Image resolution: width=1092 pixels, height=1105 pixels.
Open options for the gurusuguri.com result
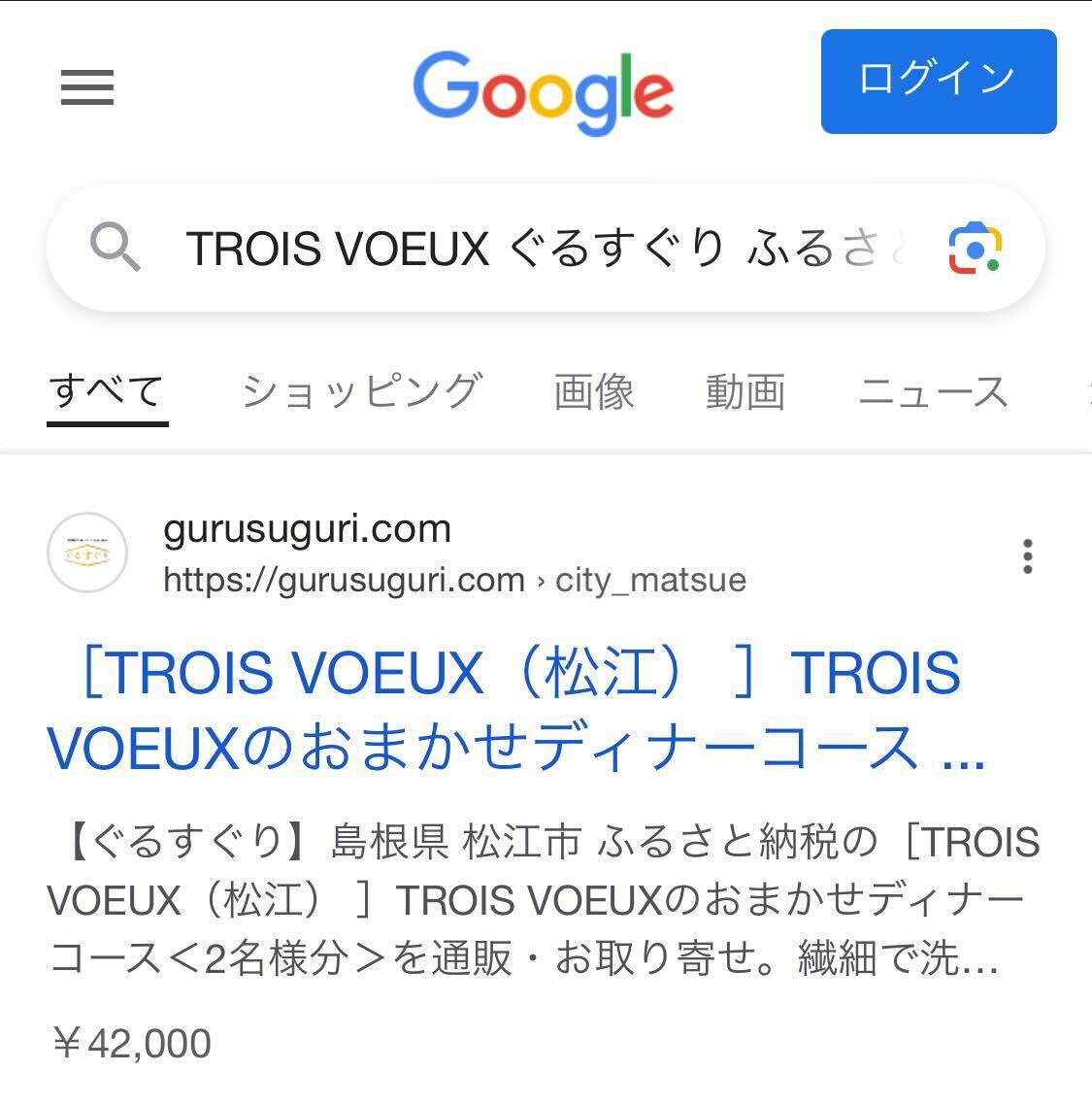pos(1027,556)
